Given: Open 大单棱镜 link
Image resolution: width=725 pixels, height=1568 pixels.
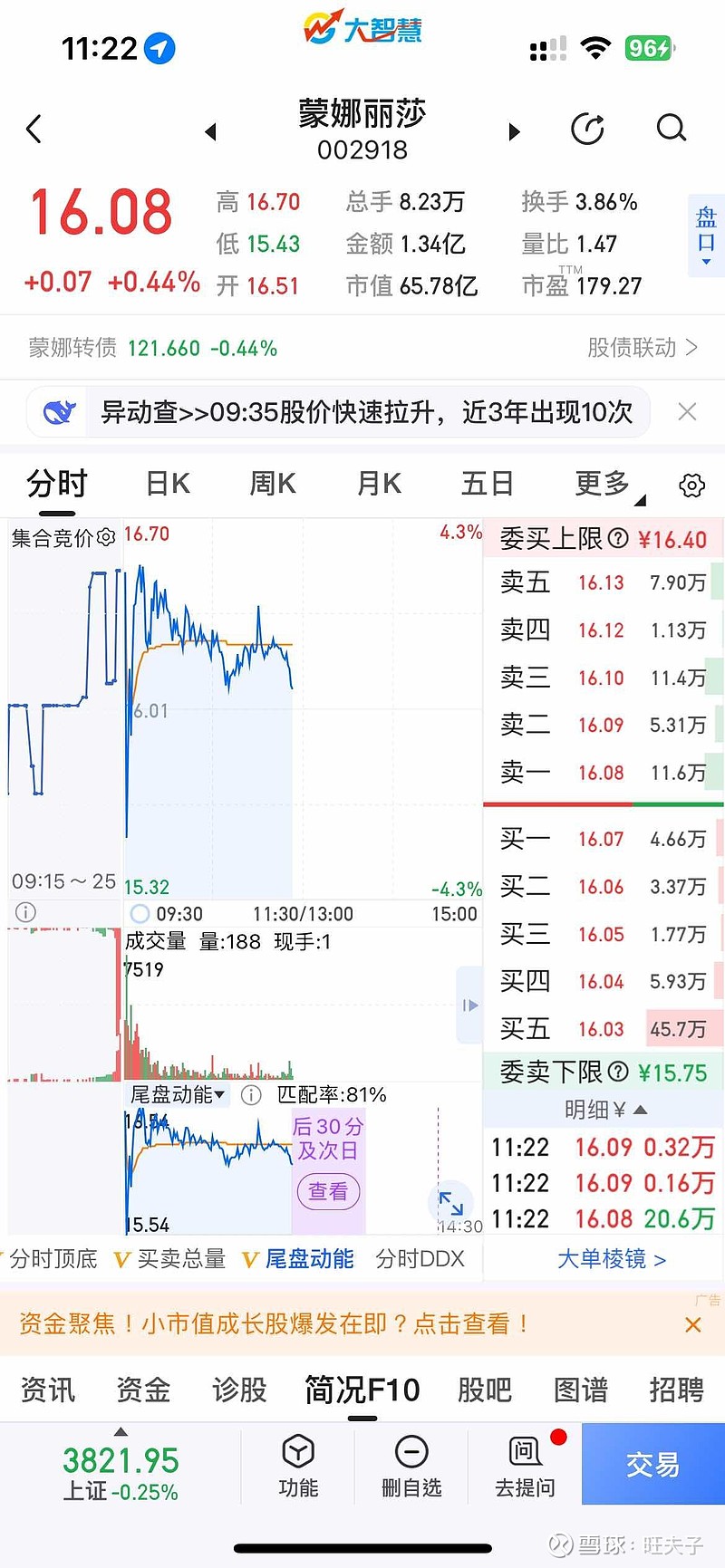Looking at the screenshot, I should [612, 1259].
